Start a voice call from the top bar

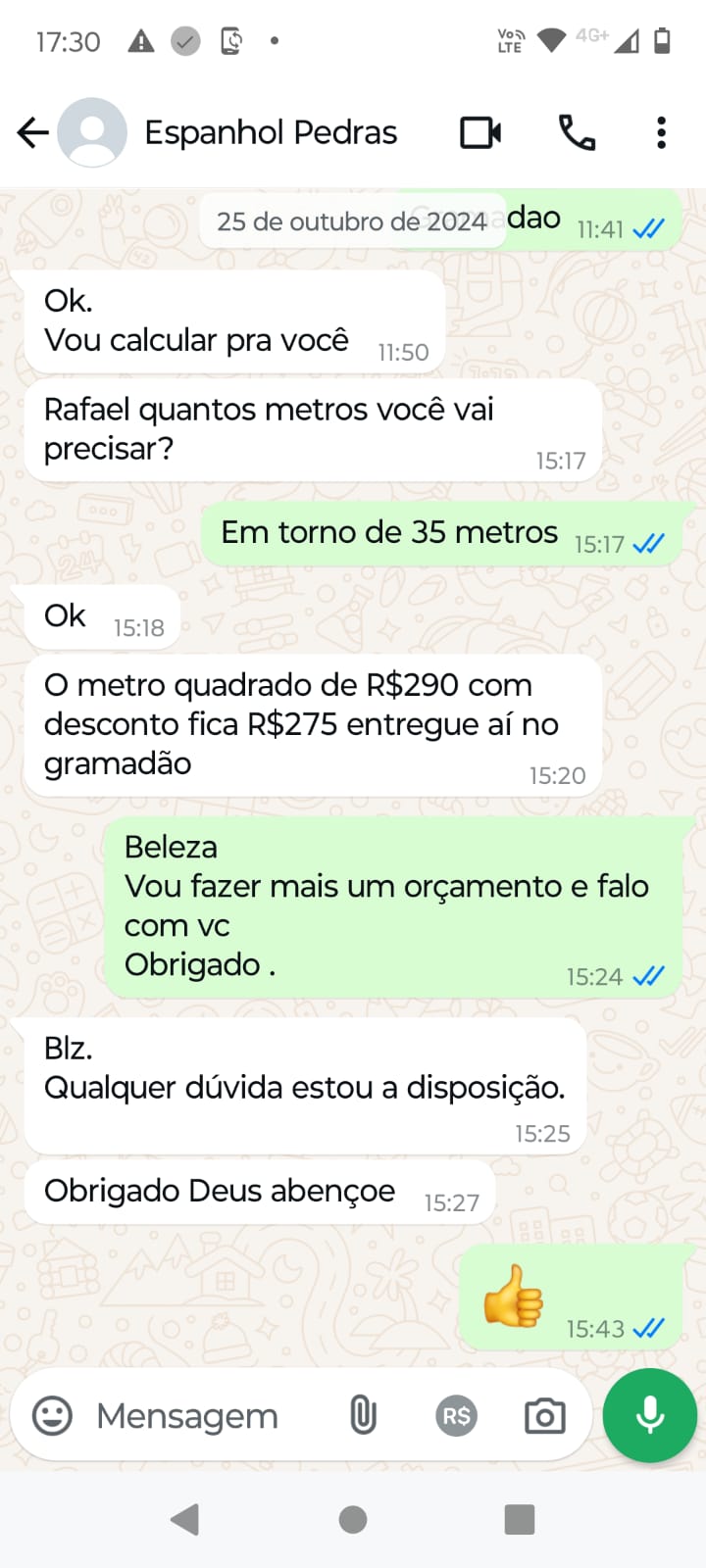(x=579, y=132)
